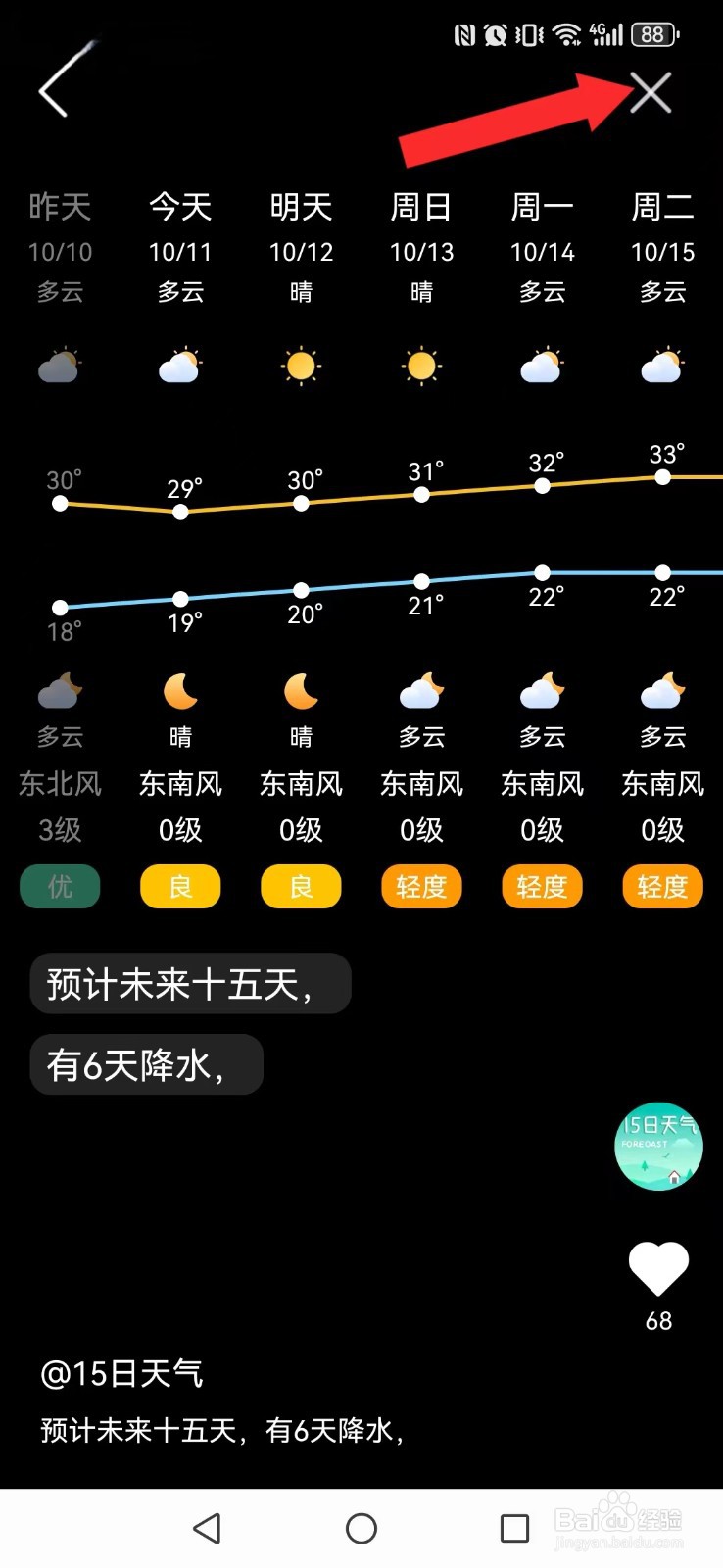Tap the home circle navigation button
This screenshot has height=1568, width=723.
(x=361, y=1528)
